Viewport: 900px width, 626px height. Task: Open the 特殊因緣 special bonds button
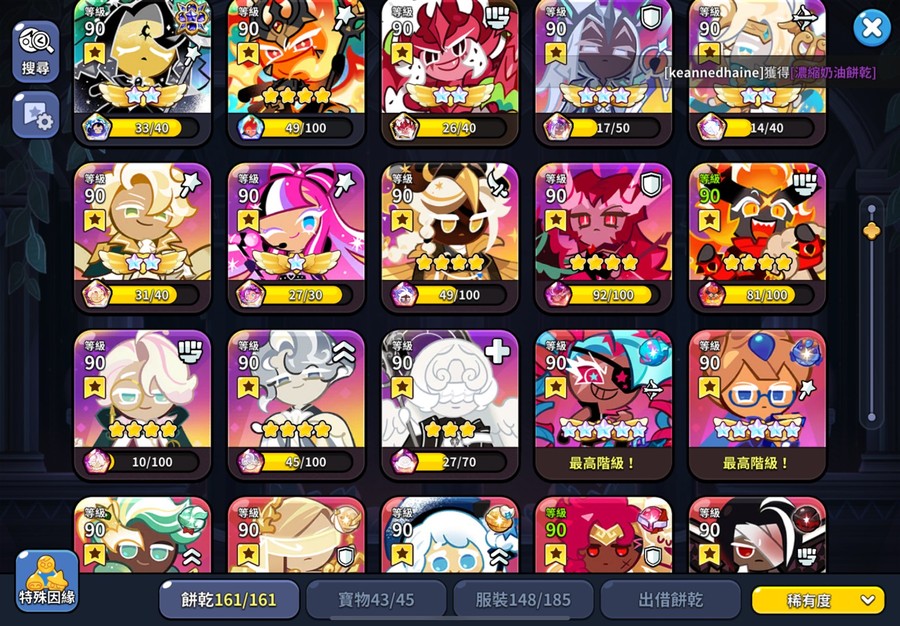pos(46,582)
